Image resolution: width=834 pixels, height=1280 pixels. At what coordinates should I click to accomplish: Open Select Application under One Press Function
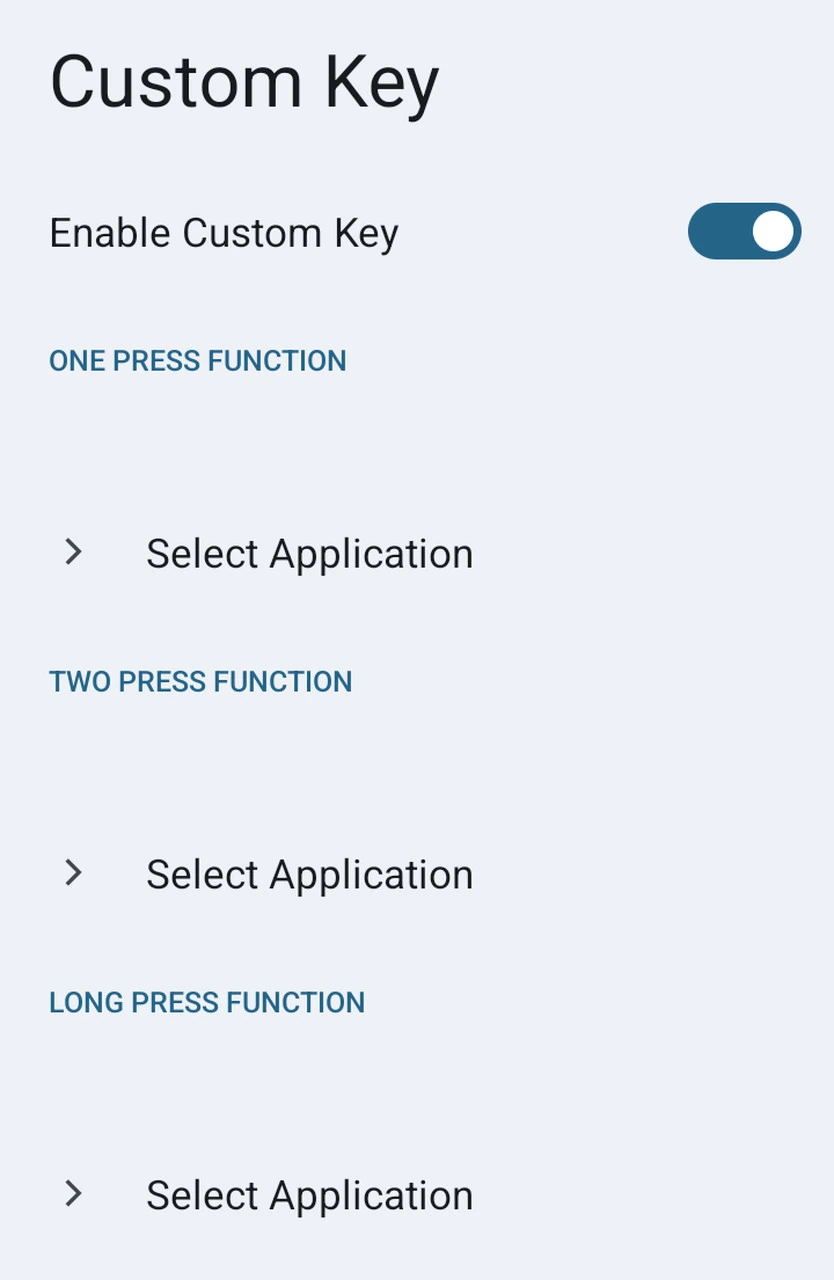(309, 554)
